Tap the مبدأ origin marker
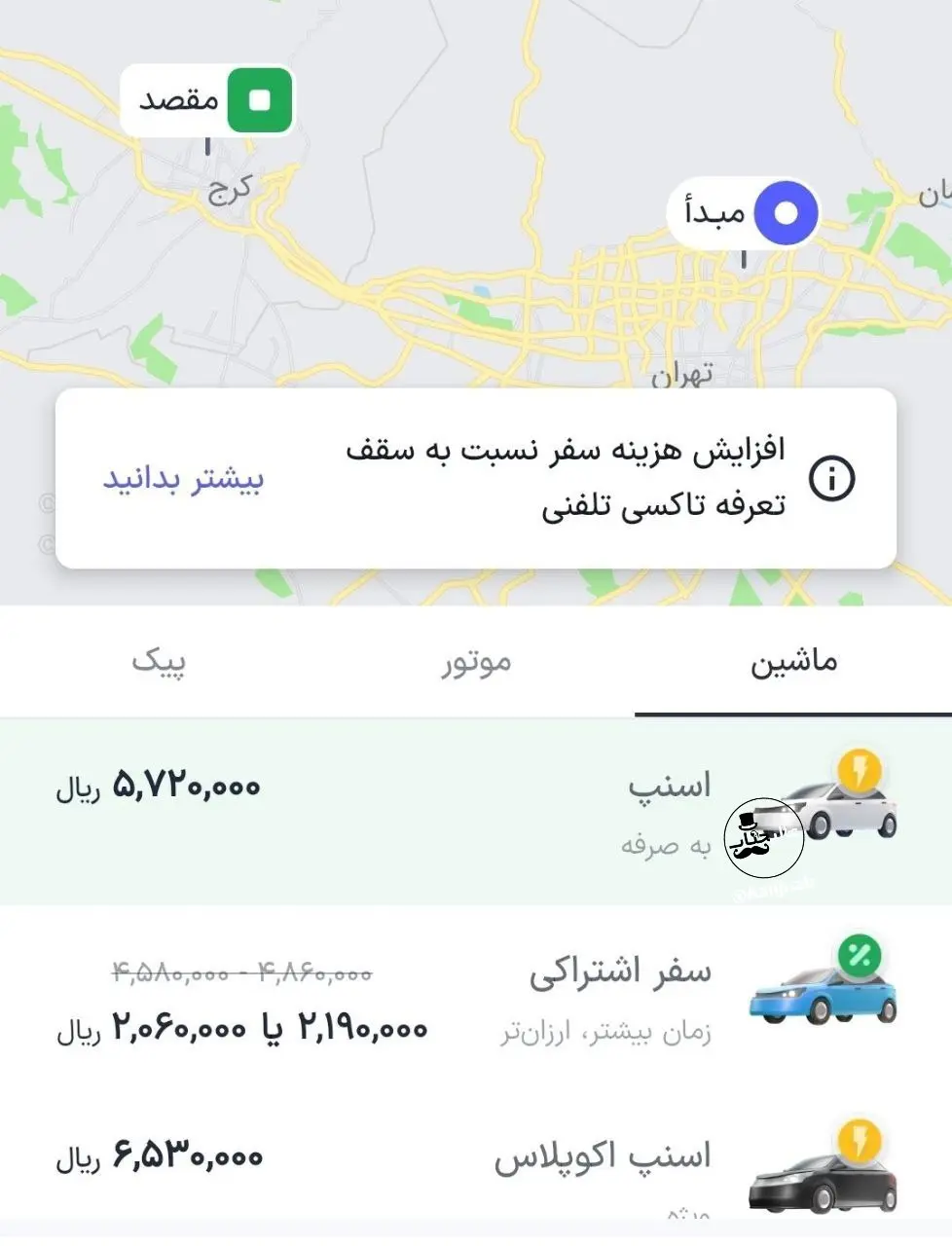Image resolution: width=952 pixels, height=1246 pixels. point(744,213)
